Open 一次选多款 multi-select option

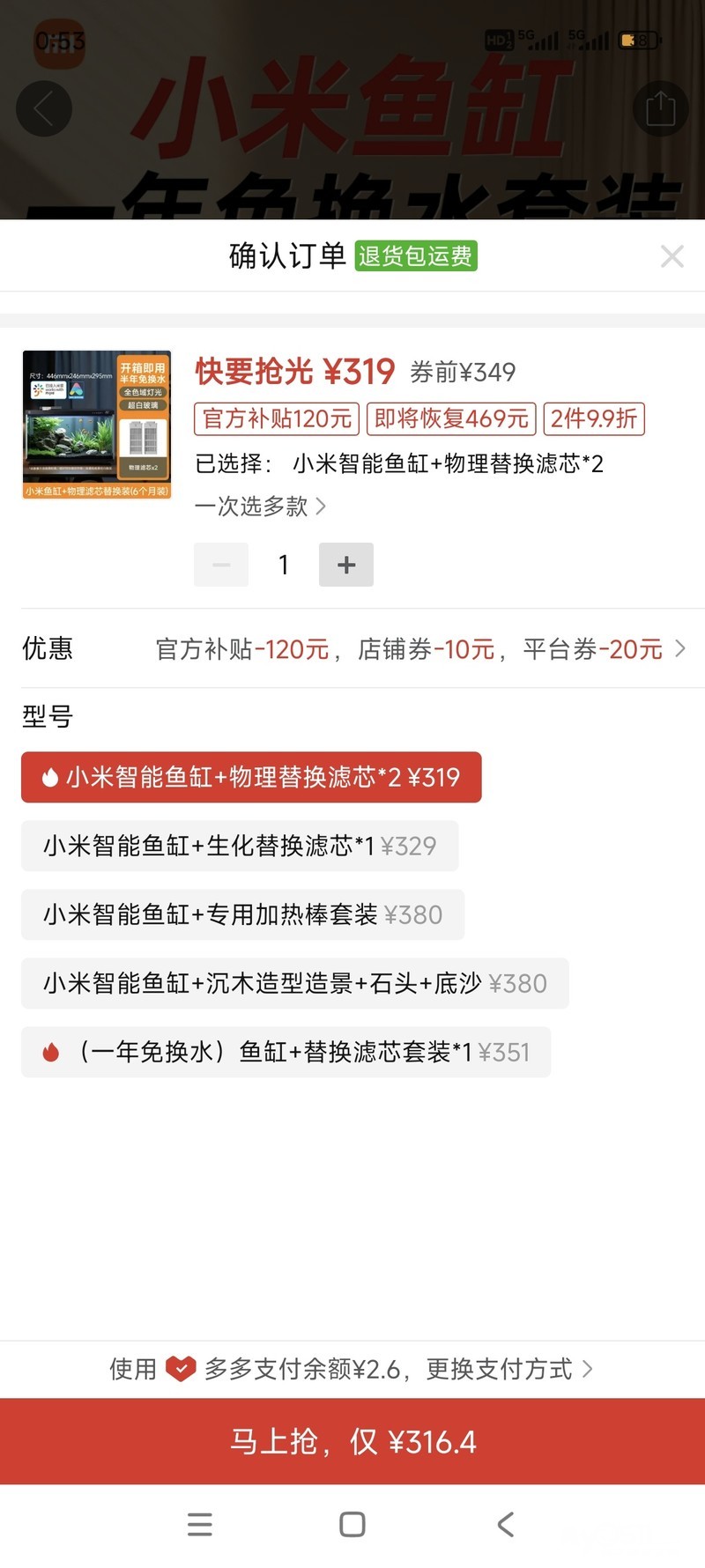[x=260, y=507]
